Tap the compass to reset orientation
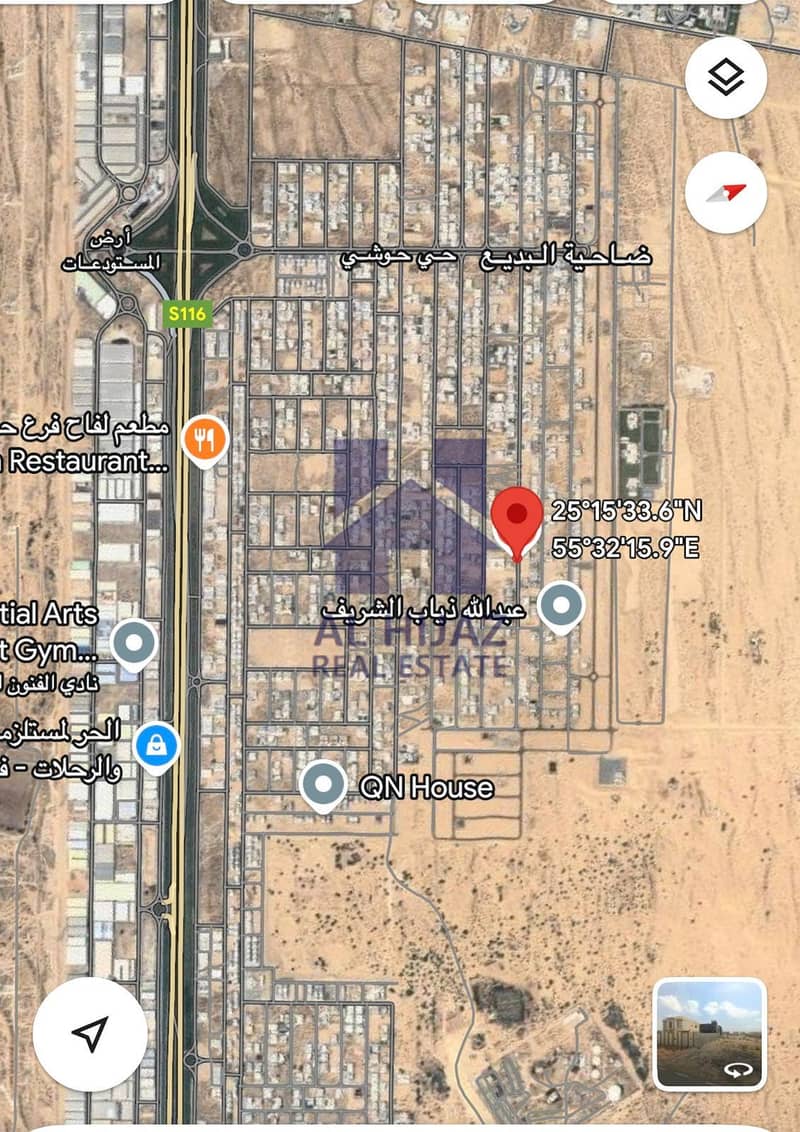This screenshot has height=1132, width=800. pos(726,193)
